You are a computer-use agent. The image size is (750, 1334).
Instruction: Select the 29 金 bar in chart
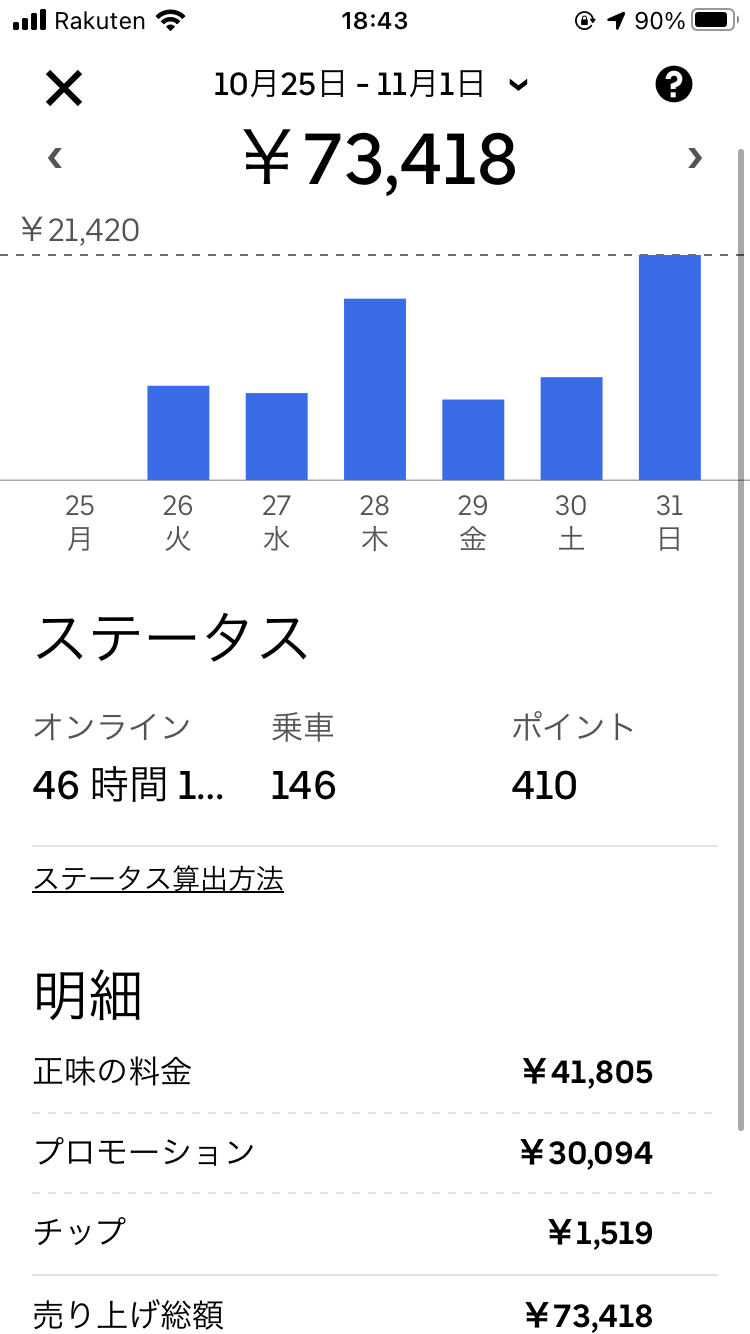click(x=473, y=440)
